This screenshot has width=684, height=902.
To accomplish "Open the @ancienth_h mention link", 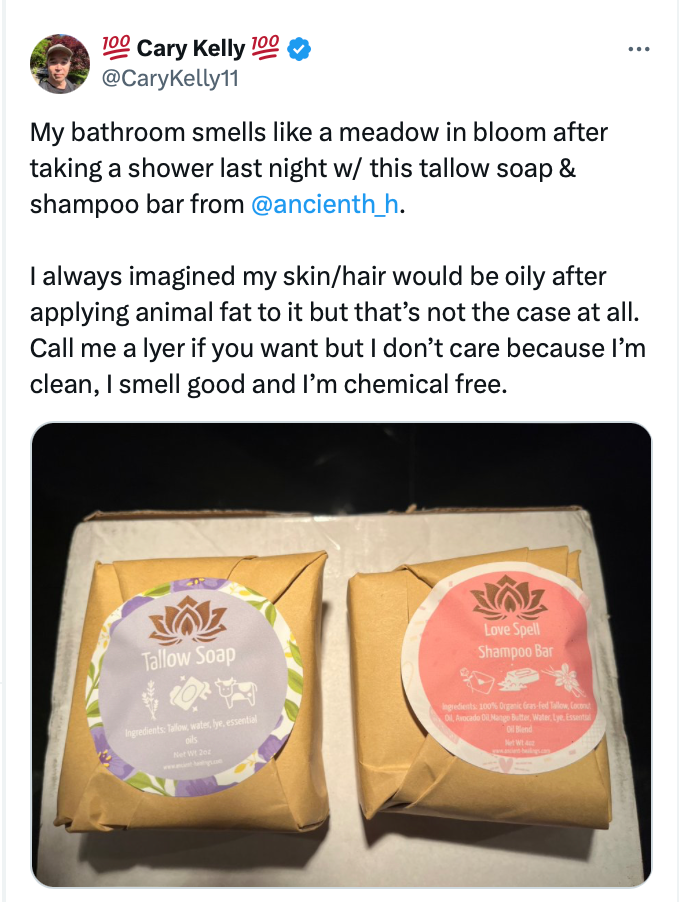I will pyautogui.click(x=326, y=204).
